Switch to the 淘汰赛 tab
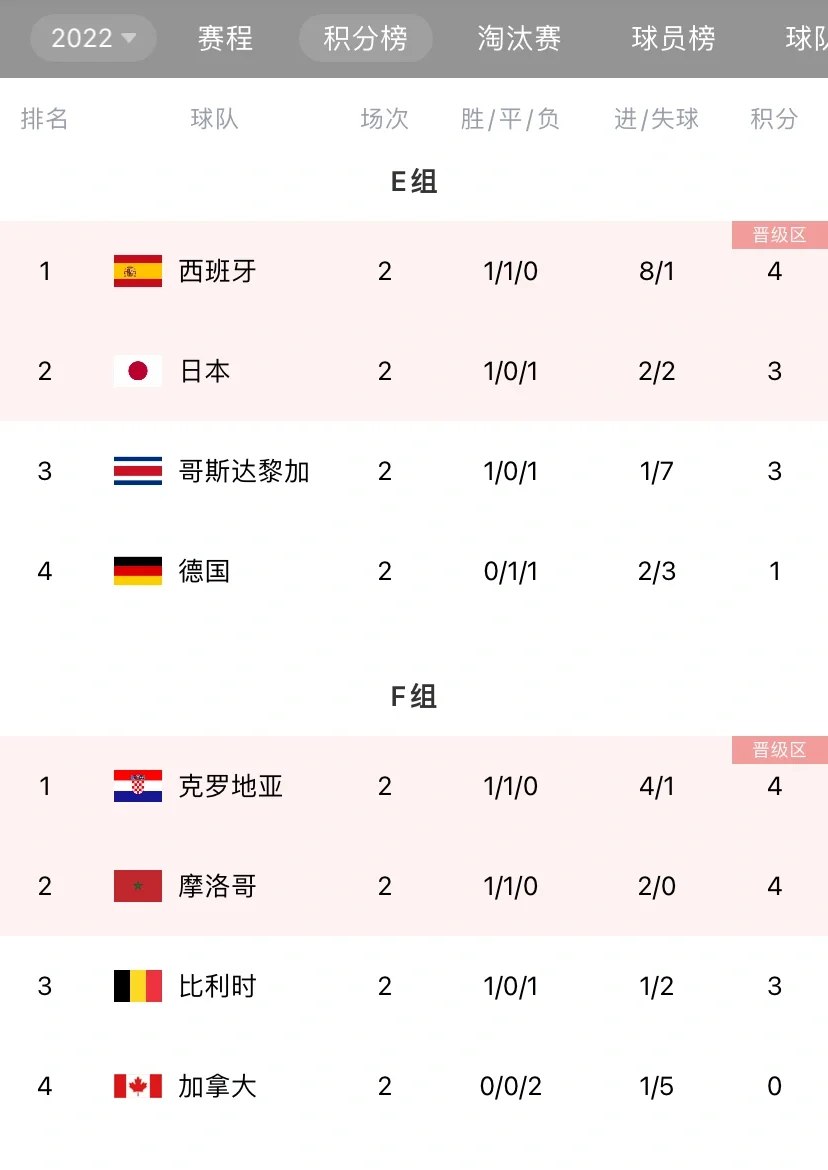 tap(519, 38)
